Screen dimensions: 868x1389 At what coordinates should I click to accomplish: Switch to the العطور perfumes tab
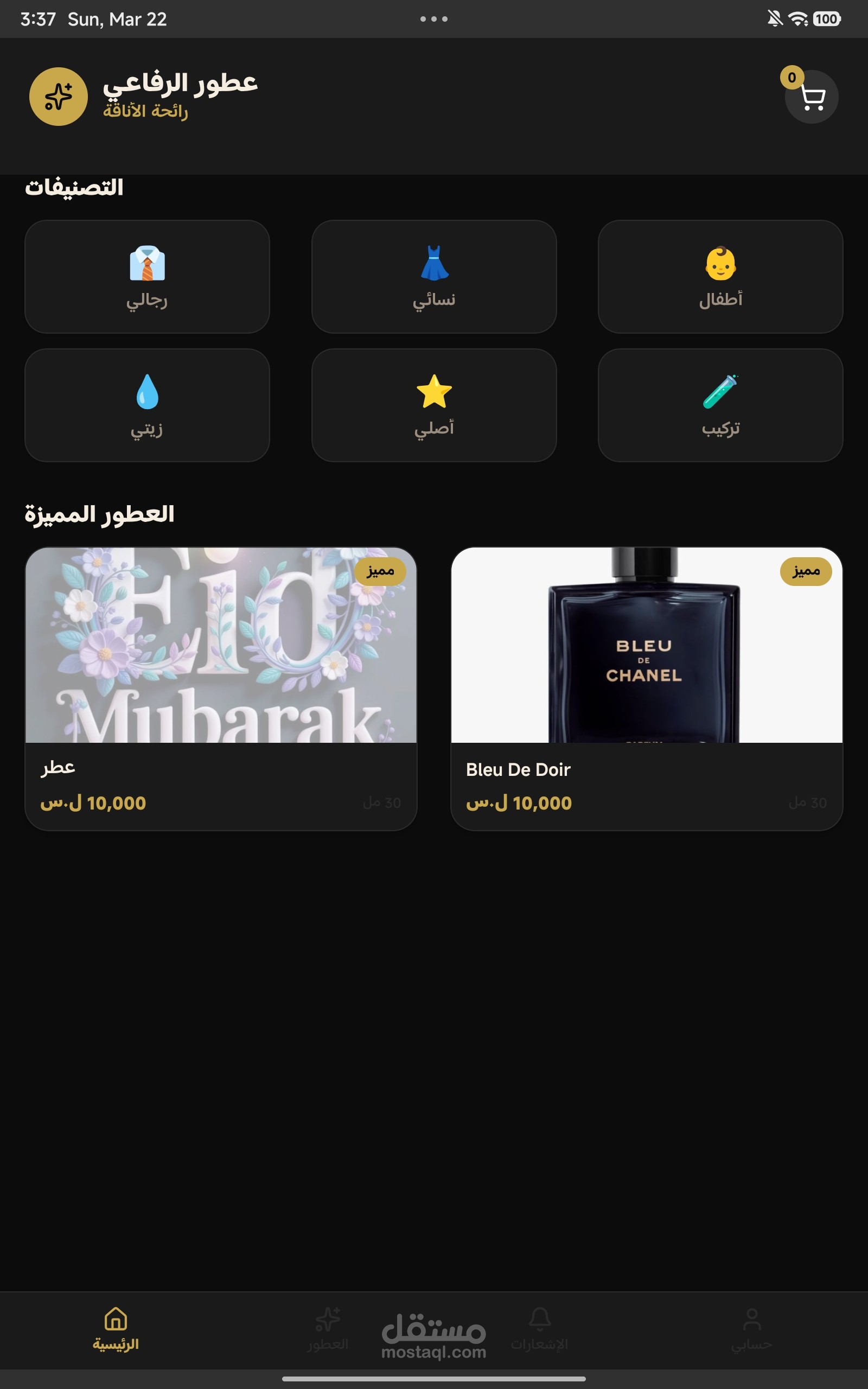point(328,1329)
